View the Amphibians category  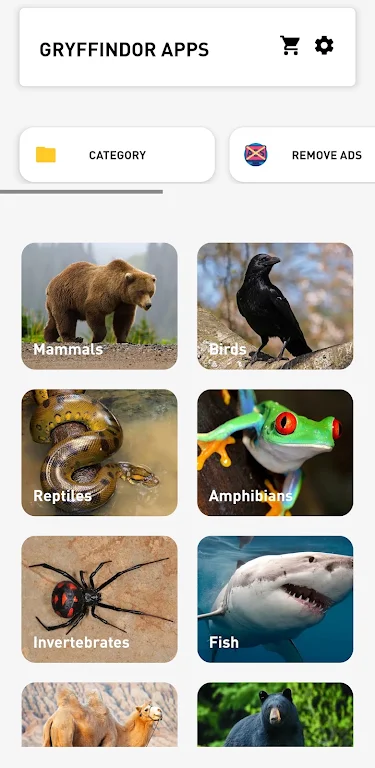click(275, 453)
